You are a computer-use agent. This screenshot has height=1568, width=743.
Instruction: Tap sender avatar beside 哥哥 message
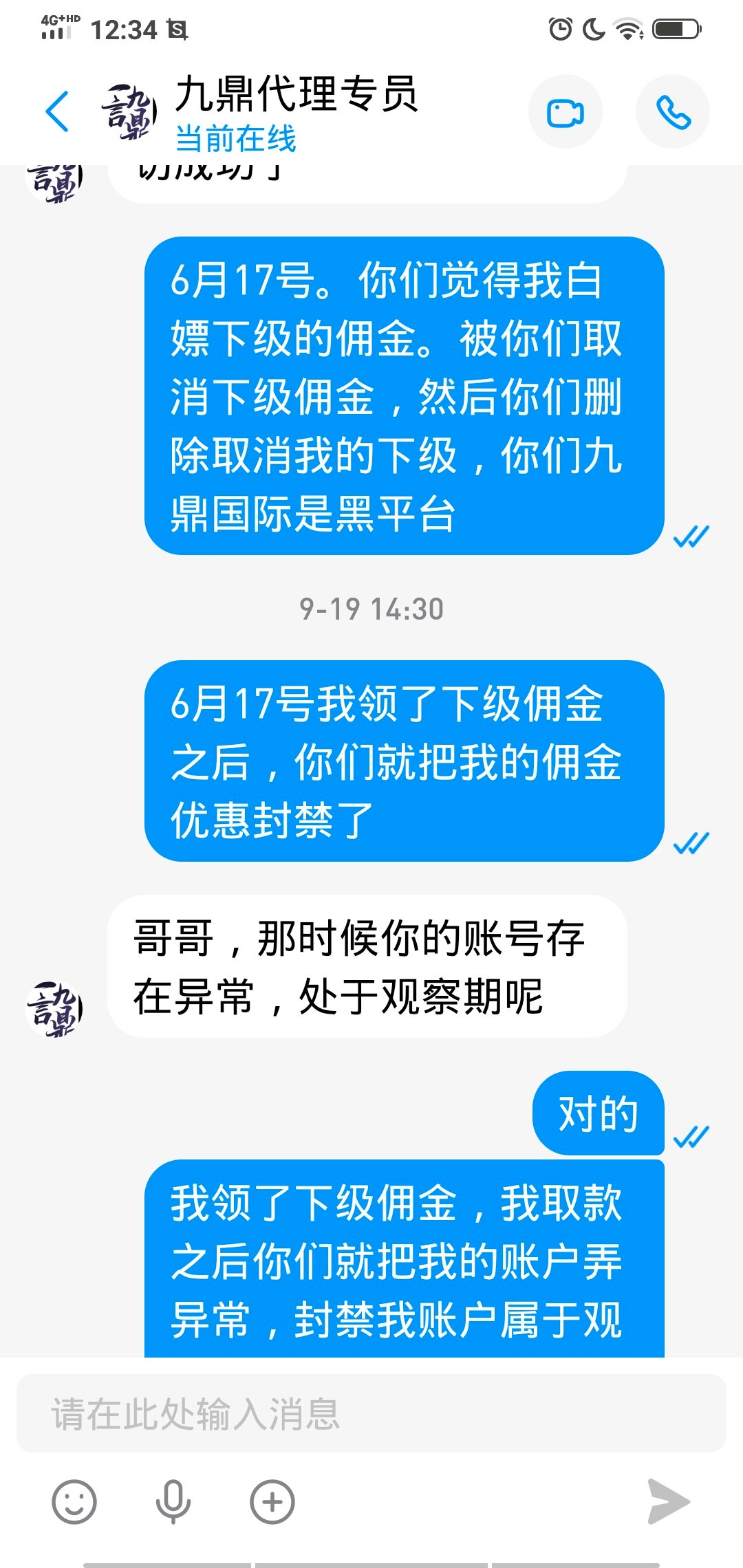coord(54,1010)
